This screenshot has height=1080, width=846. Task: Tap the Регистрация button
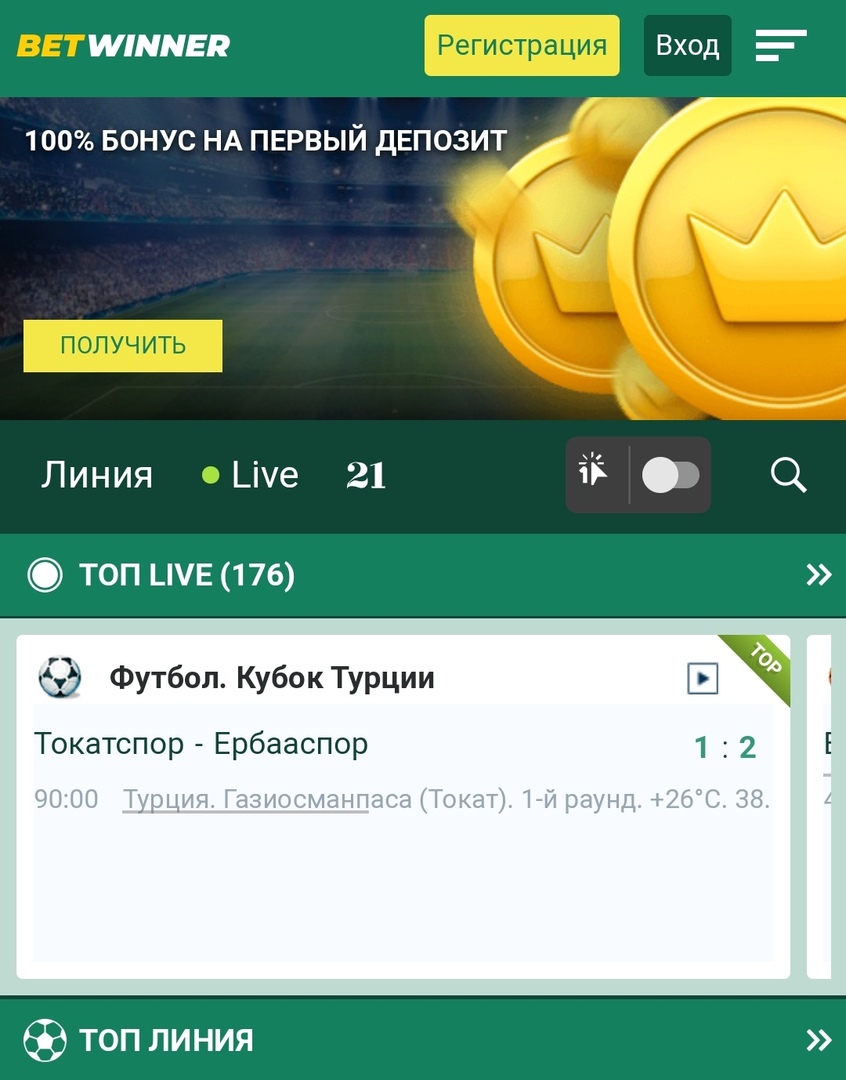point(521,45)
